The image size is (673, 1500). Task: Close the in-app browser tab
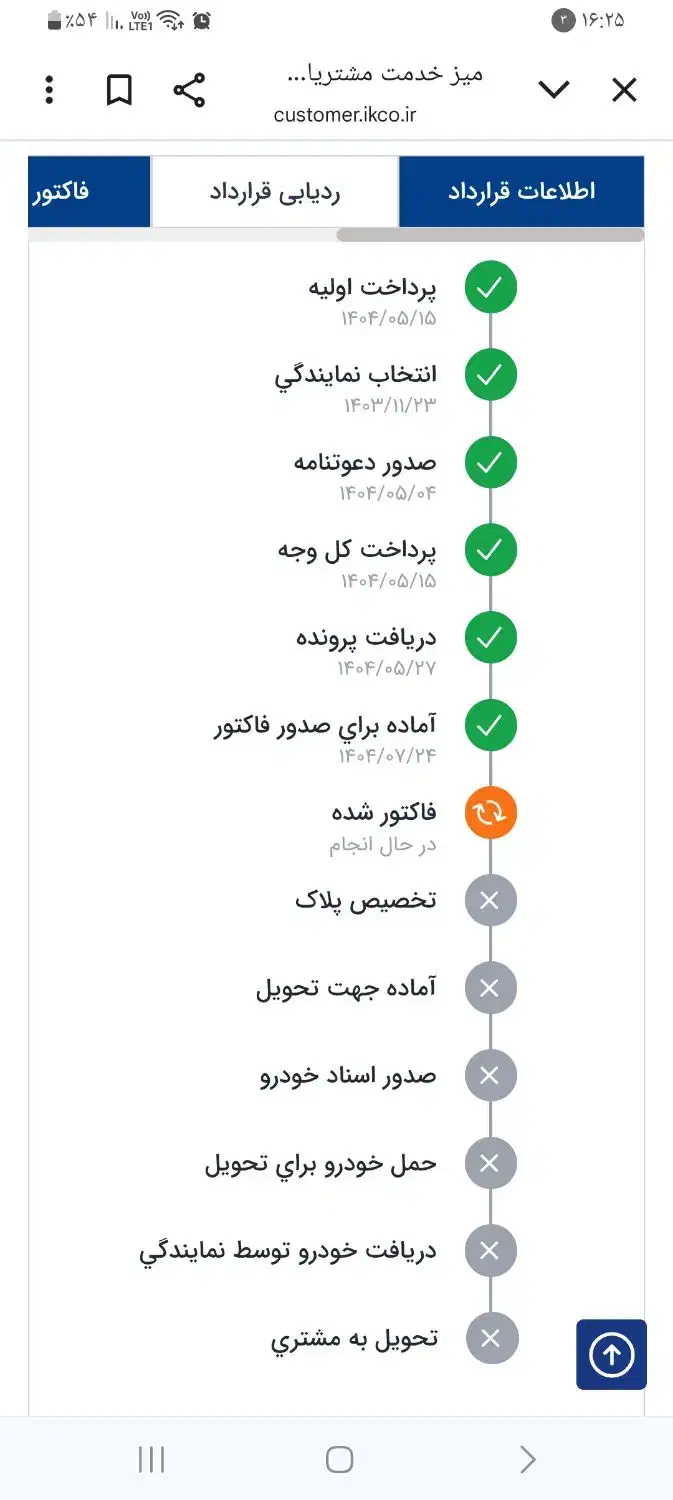pos(624,91)
